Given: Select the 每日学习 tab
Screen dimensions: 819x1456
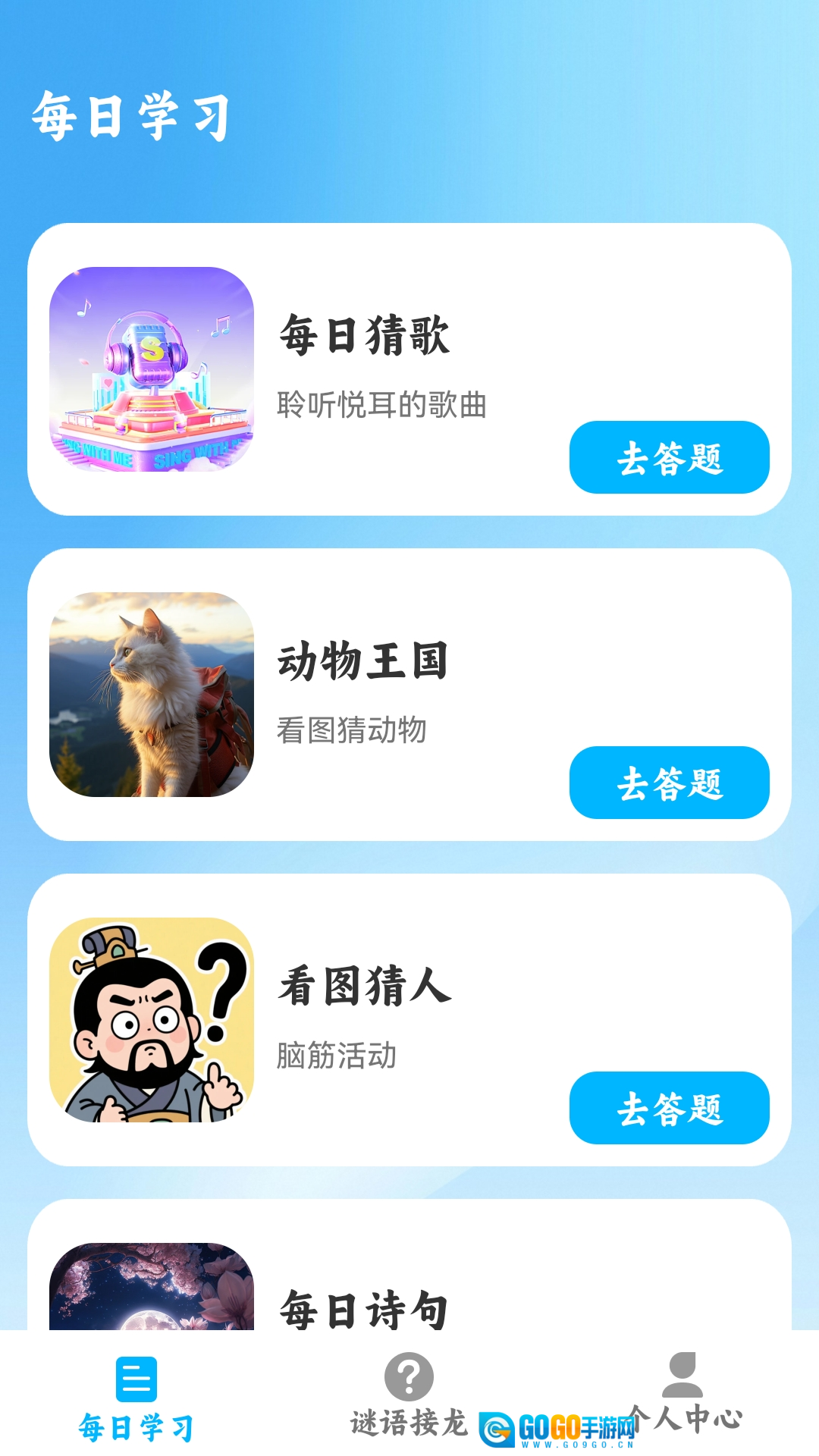Looking at the screenshot, I should (136, 1399).
